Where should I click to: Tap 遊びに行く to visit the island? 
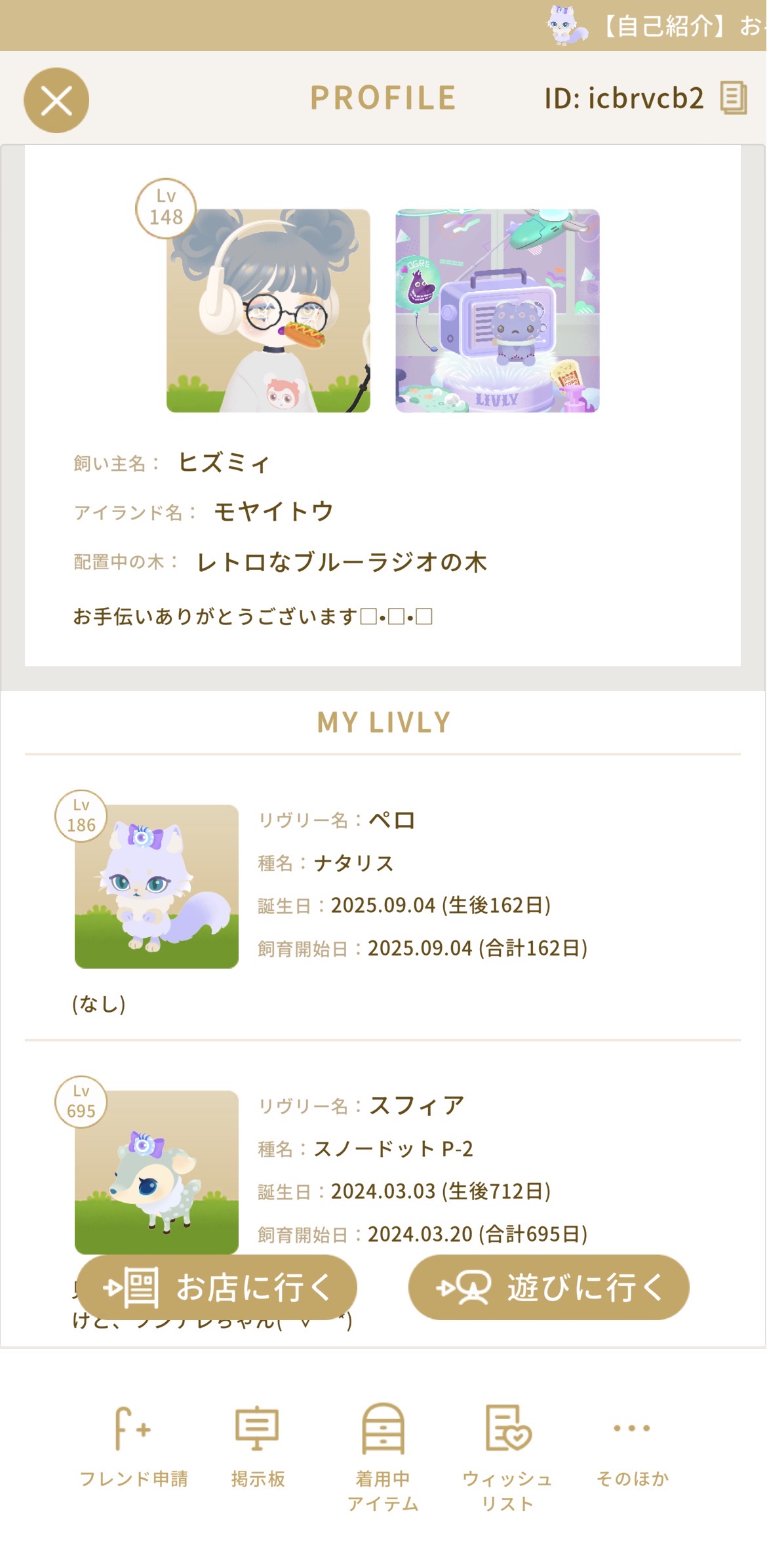(x=549, y=1287)
